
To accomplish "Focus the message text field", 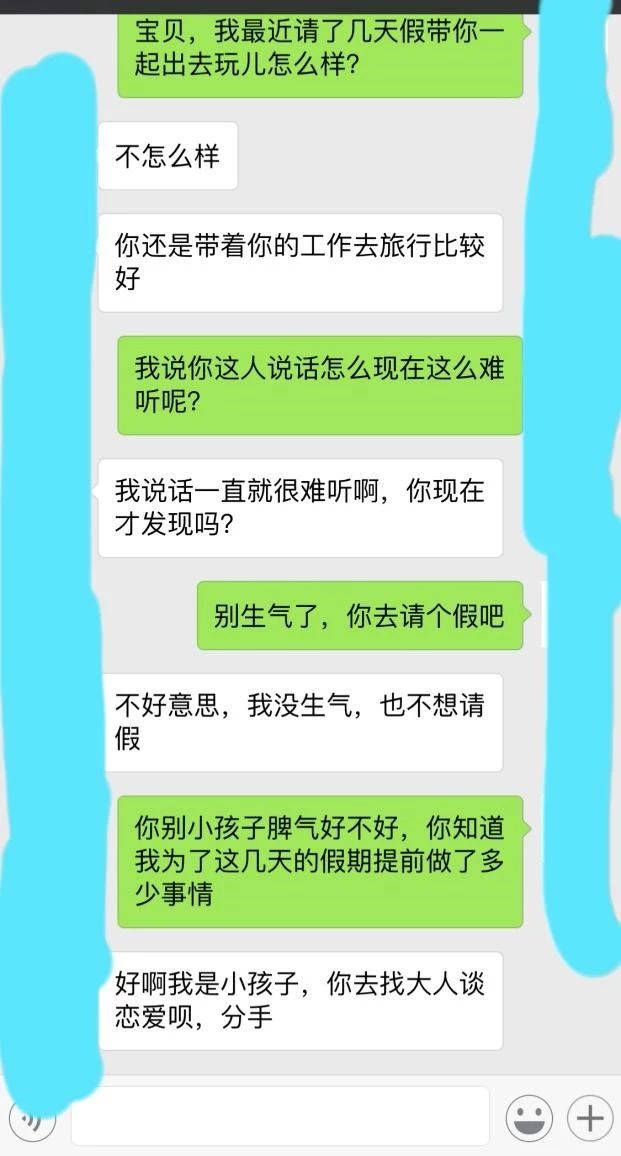I will [x=280, y=1116].
